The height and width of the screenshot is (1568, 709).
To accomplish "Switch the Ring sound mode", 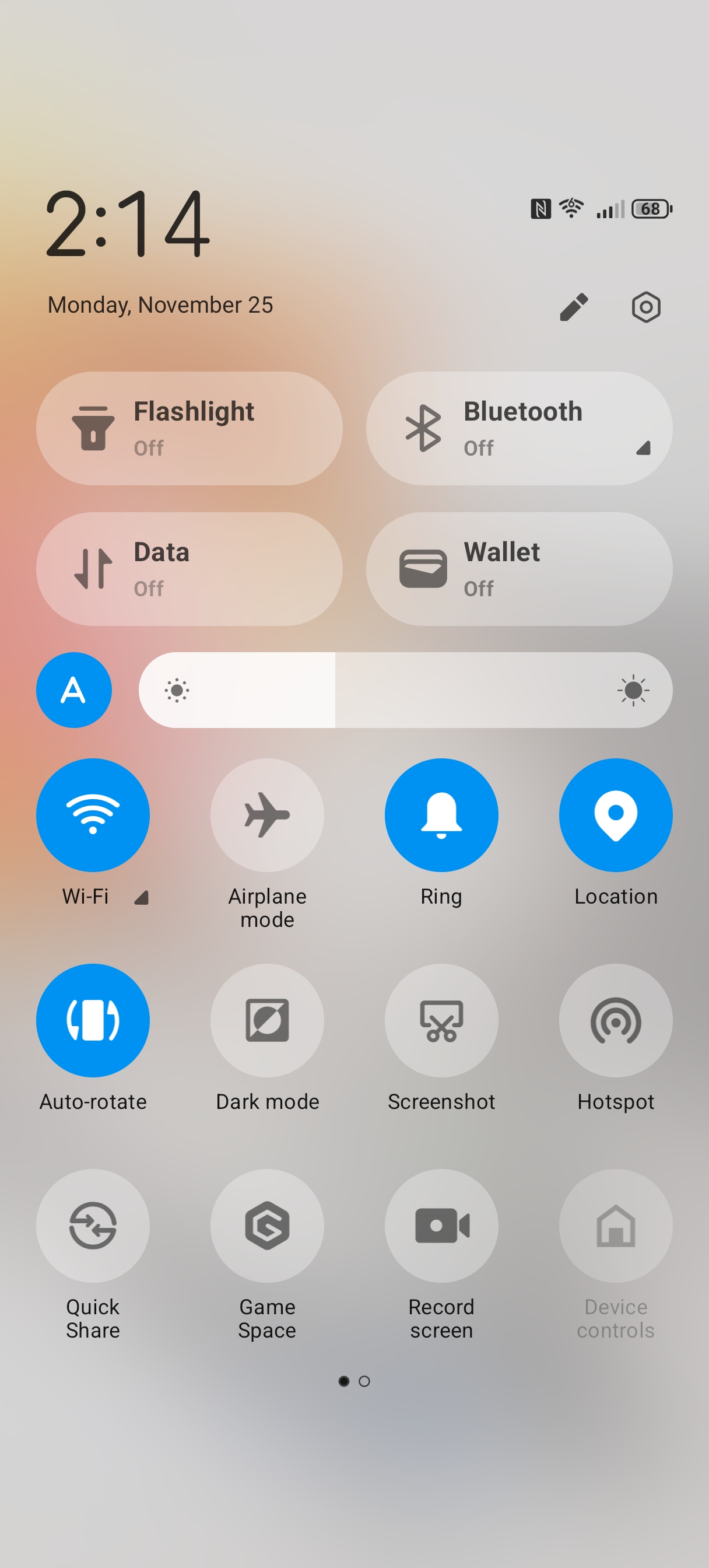I will click(x=441, y=815).
